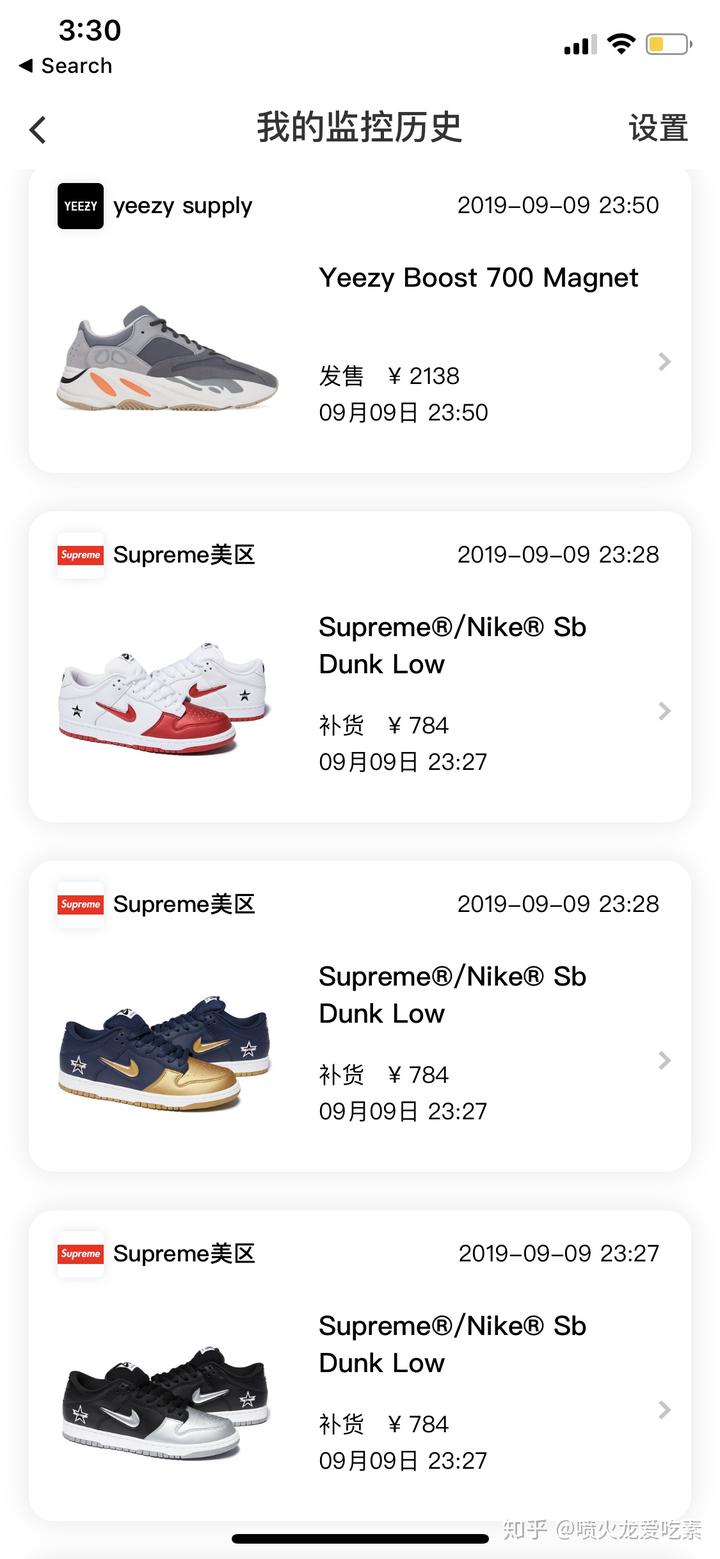720x1559 pixels.
Task: Click the Wi-Fi icon in the status bar
Action: (620, 44)
